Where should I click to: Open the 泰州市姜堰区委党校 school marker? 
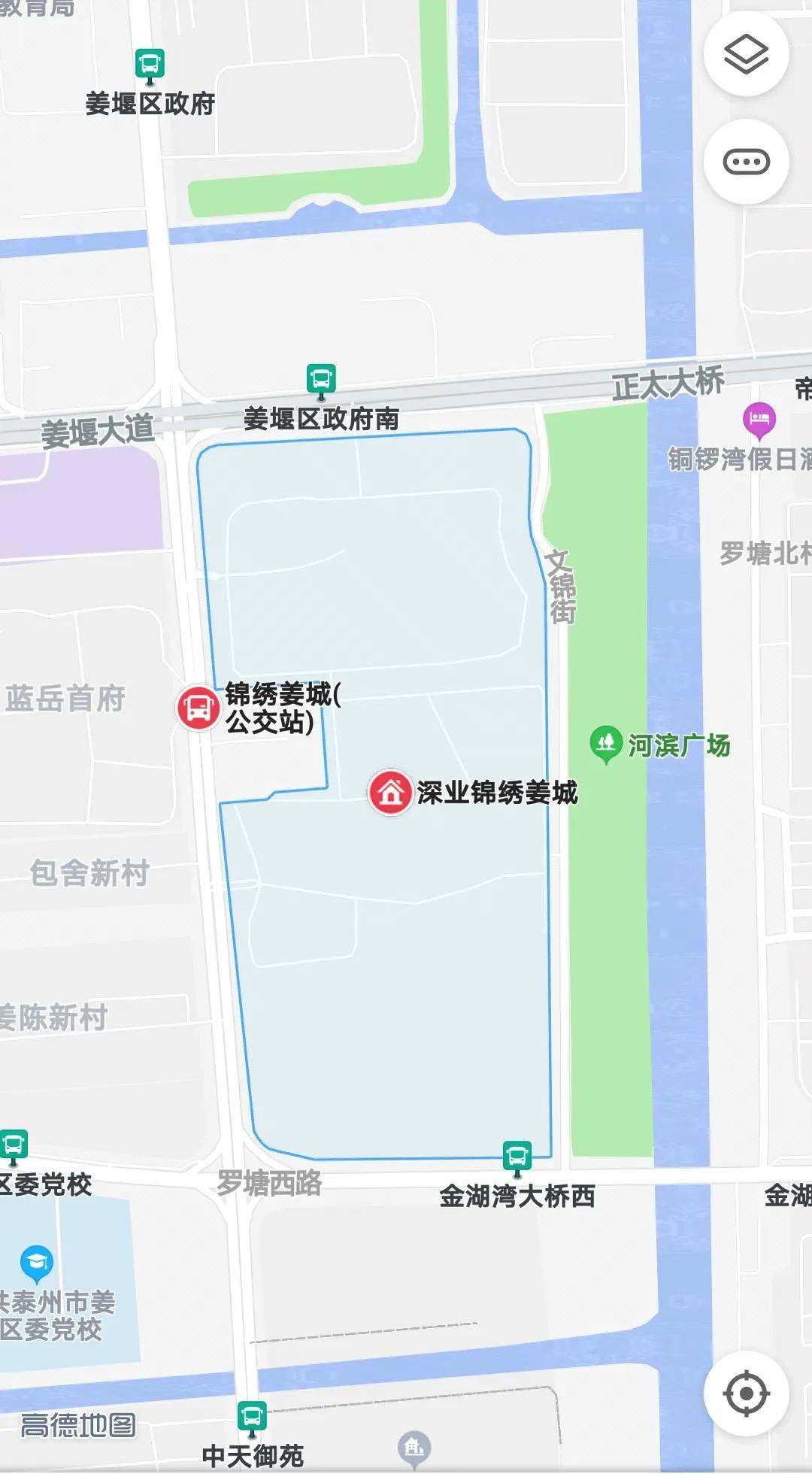click(x=36, y=1263)
